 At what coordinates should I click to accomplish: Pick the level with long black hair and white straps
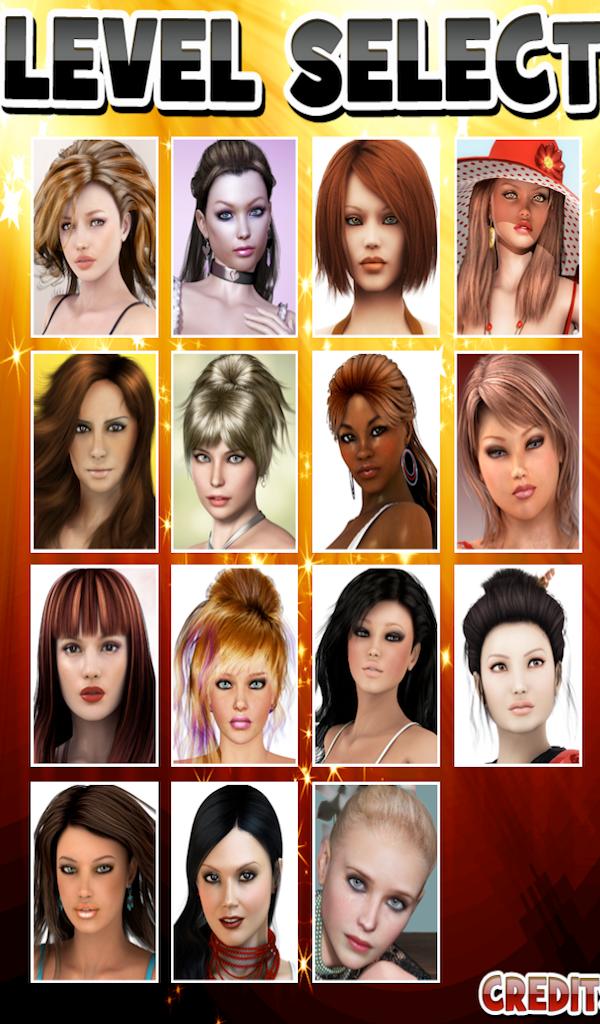[x=376, y=665]
